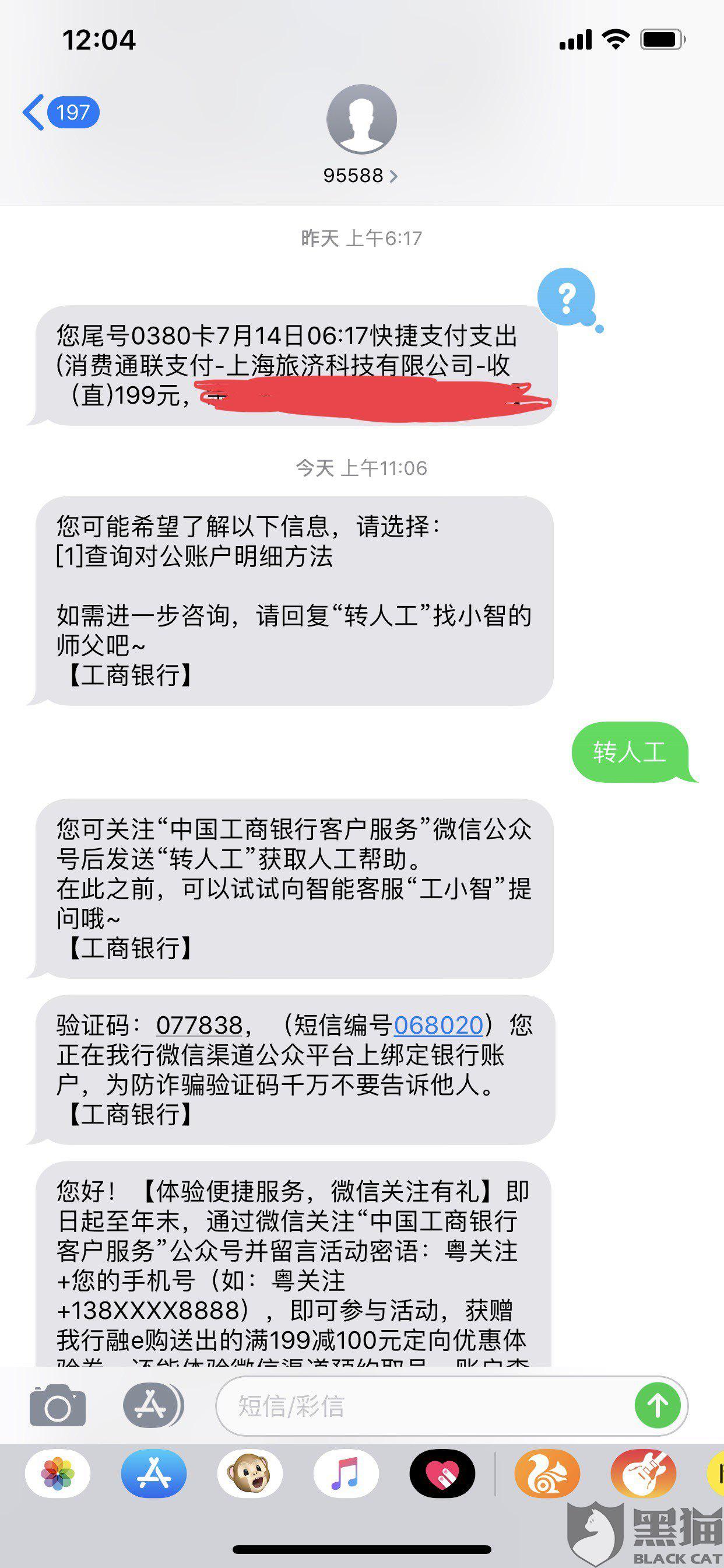Focus the 短信/彩信 message field

(x=426, y=1405)
